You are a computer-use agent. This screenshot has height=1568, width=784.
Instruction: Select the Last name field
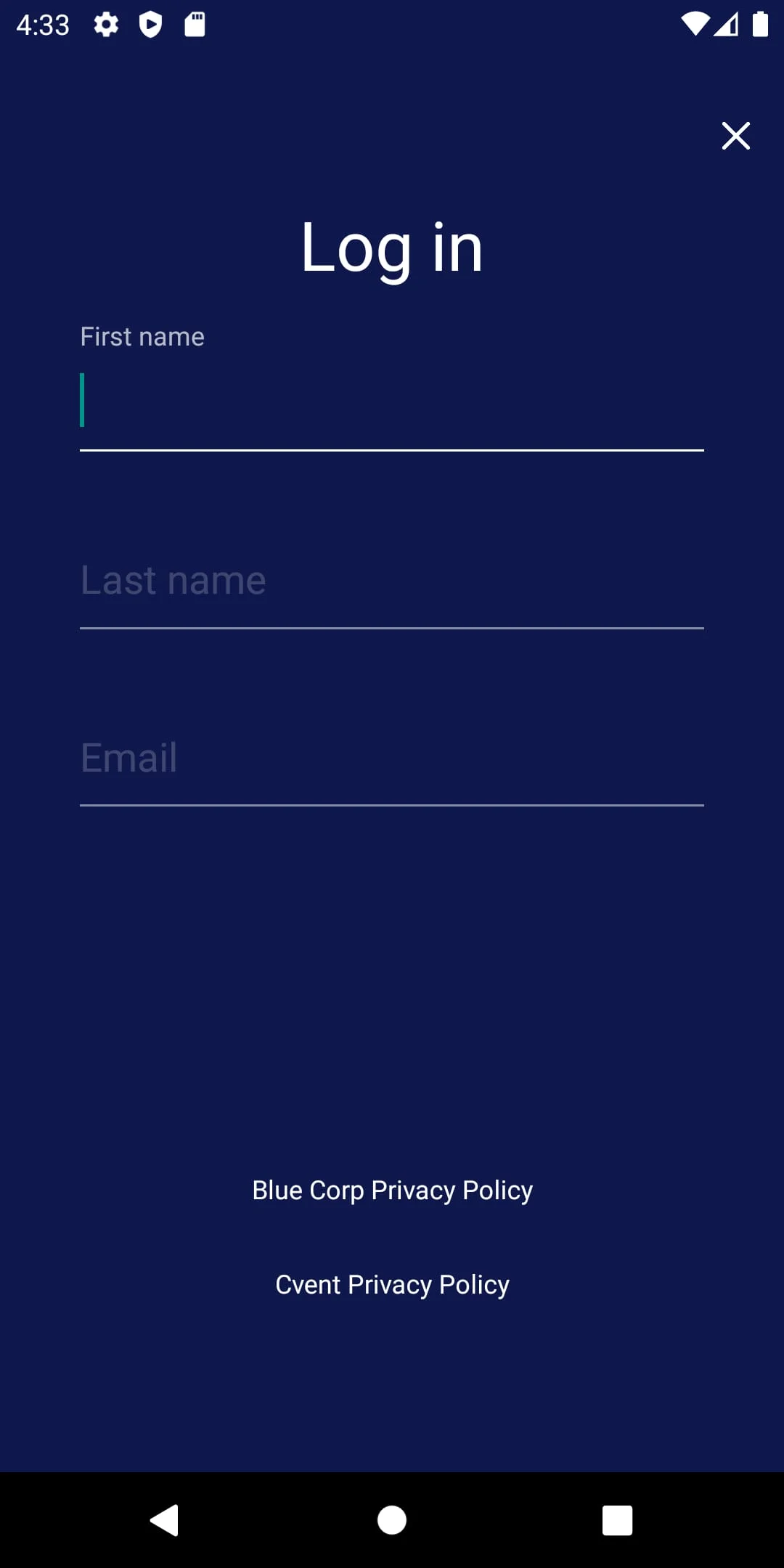click(392, 581)
